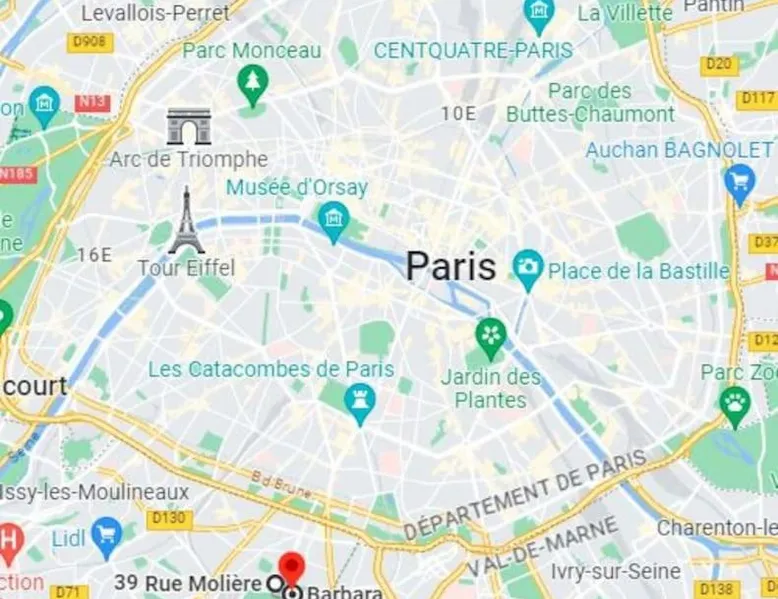
Task: Tap the Musée d'Orsay museum pin
Action: point(333,216)
